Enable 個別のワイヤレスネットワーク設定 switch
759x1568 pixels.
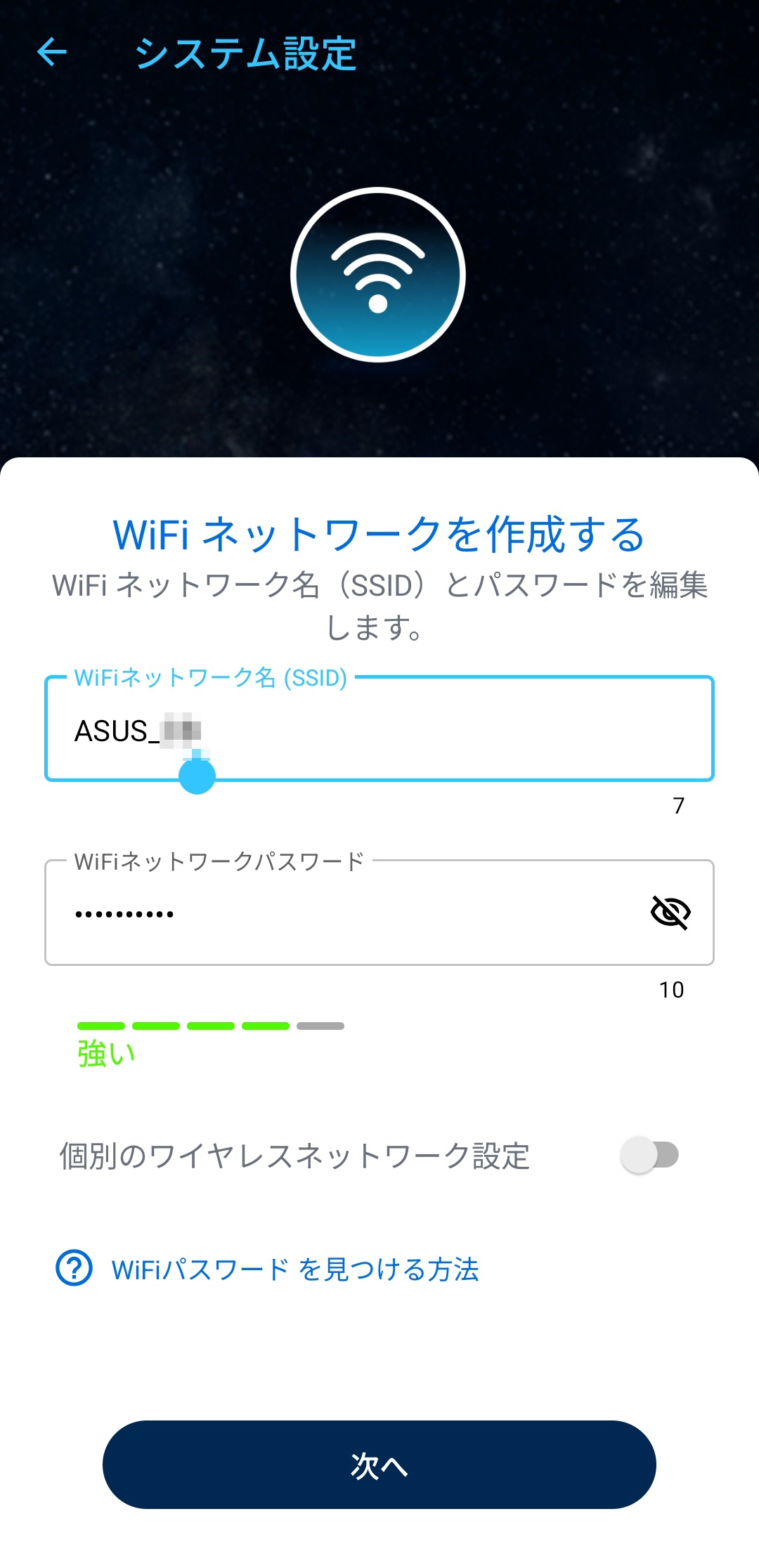click(x=650, y=1156)
